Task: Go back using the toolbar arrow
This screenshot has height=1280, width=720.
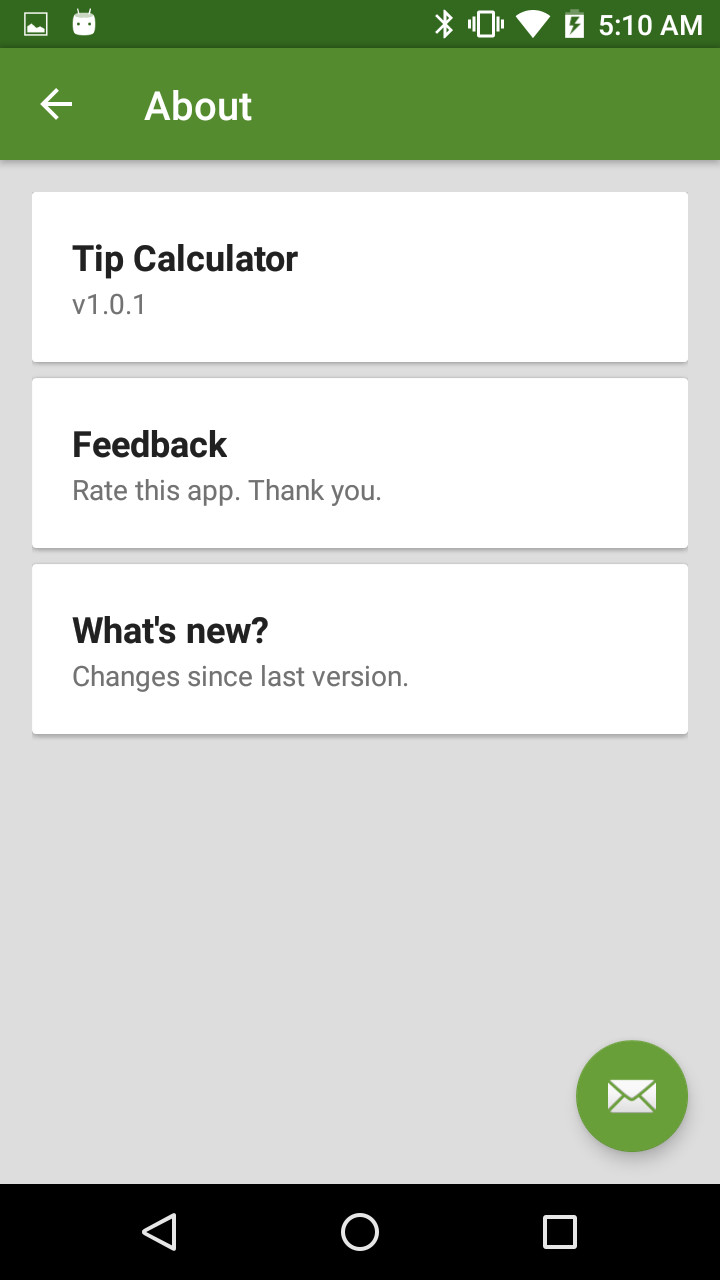Action: [56, 104]
